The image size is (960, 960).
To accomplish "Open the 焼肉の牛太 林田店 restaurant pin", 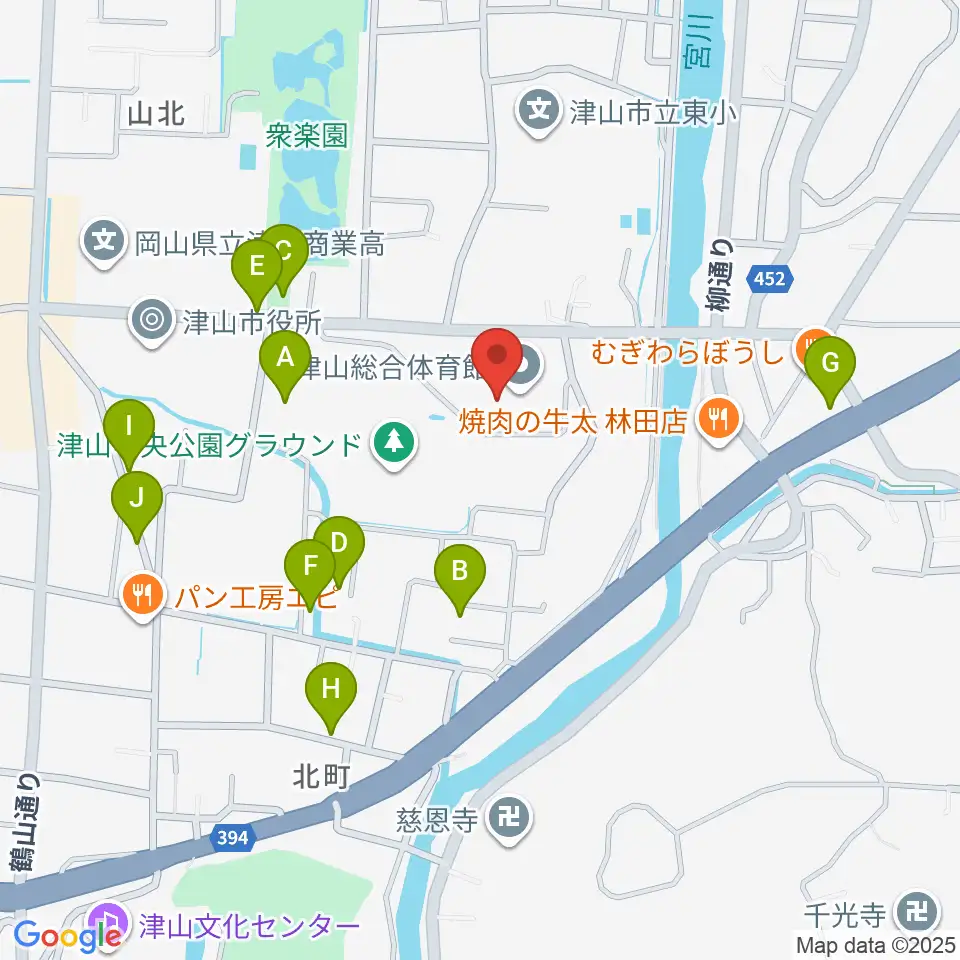I will 719,421.
